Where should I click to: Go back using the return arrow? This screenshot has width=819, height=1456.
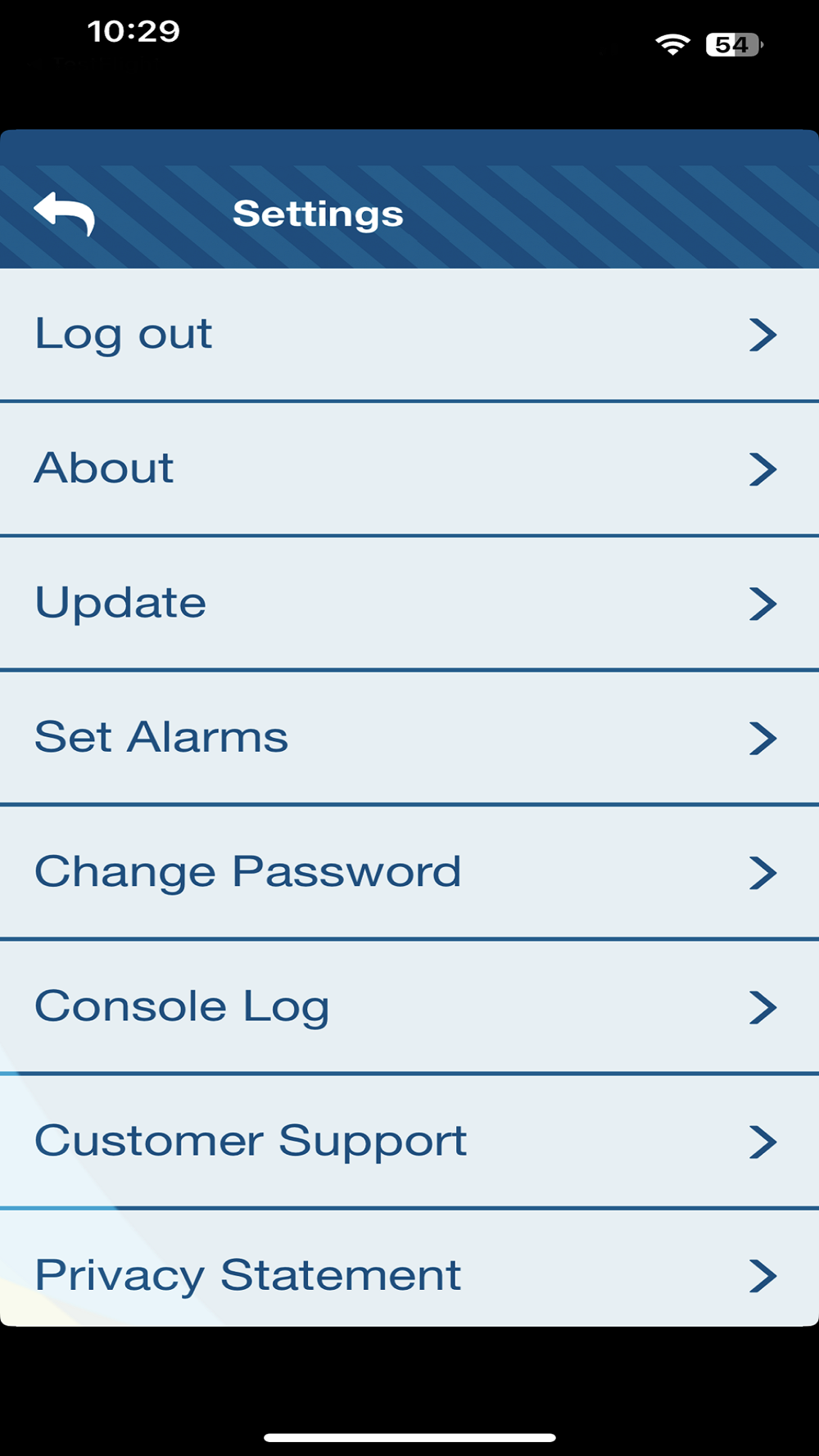(64, 214)
